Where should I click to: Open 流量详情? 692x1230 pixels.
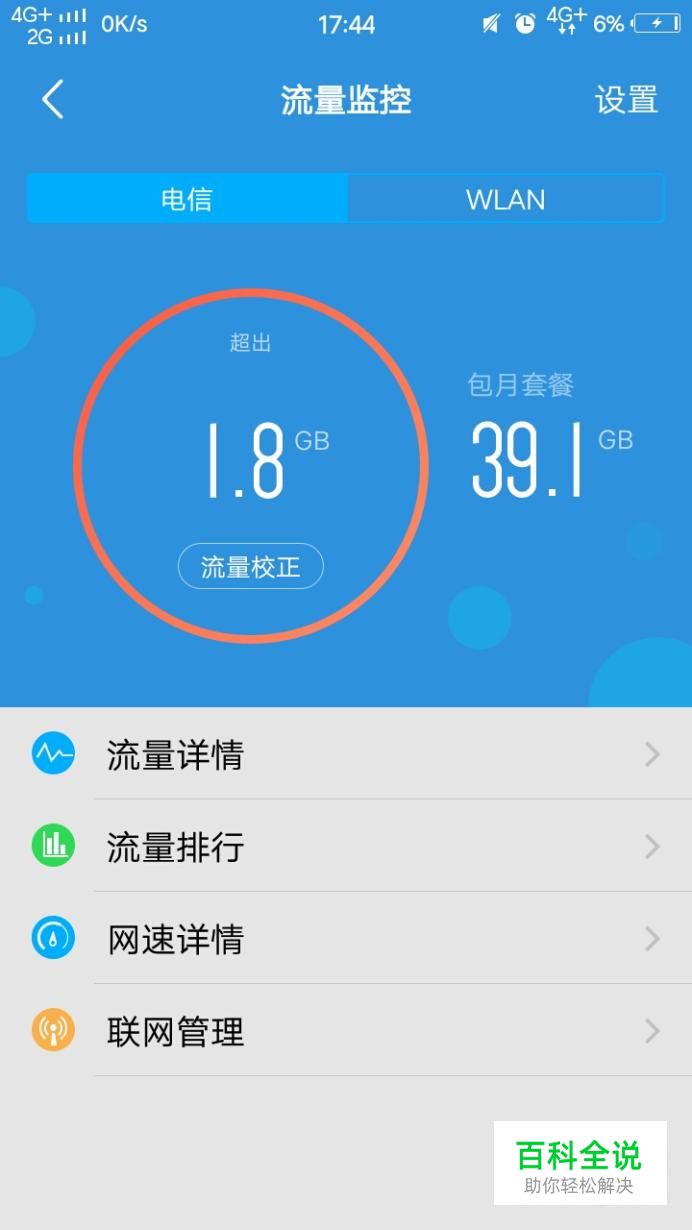pos(346,754)
